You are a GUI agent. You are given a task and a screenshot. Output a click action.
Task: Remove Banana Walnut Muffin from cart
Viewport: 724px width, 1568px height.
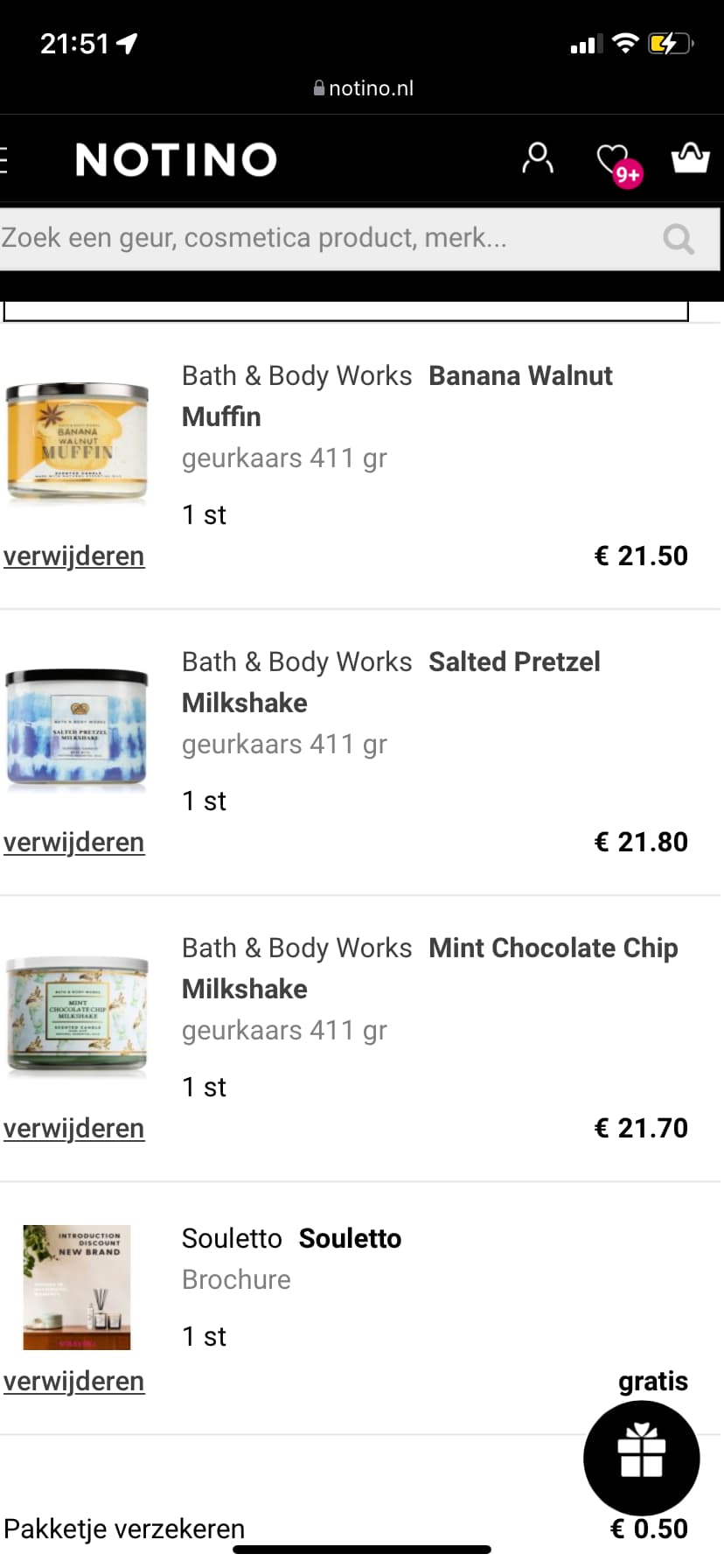pyautogui.click(x=73, y=556)
